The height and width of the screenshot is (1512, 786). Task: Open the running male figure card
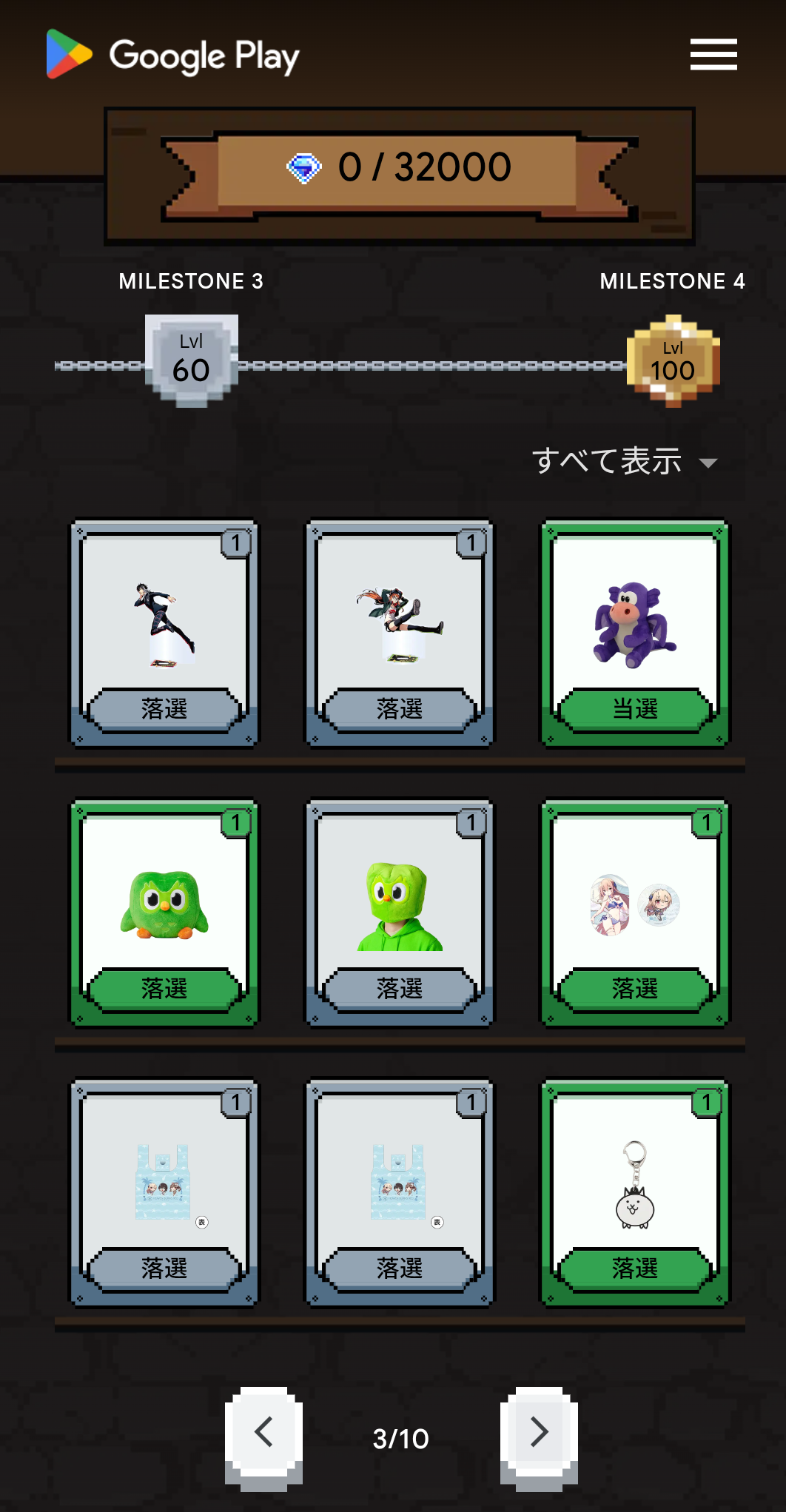[164, 633]
